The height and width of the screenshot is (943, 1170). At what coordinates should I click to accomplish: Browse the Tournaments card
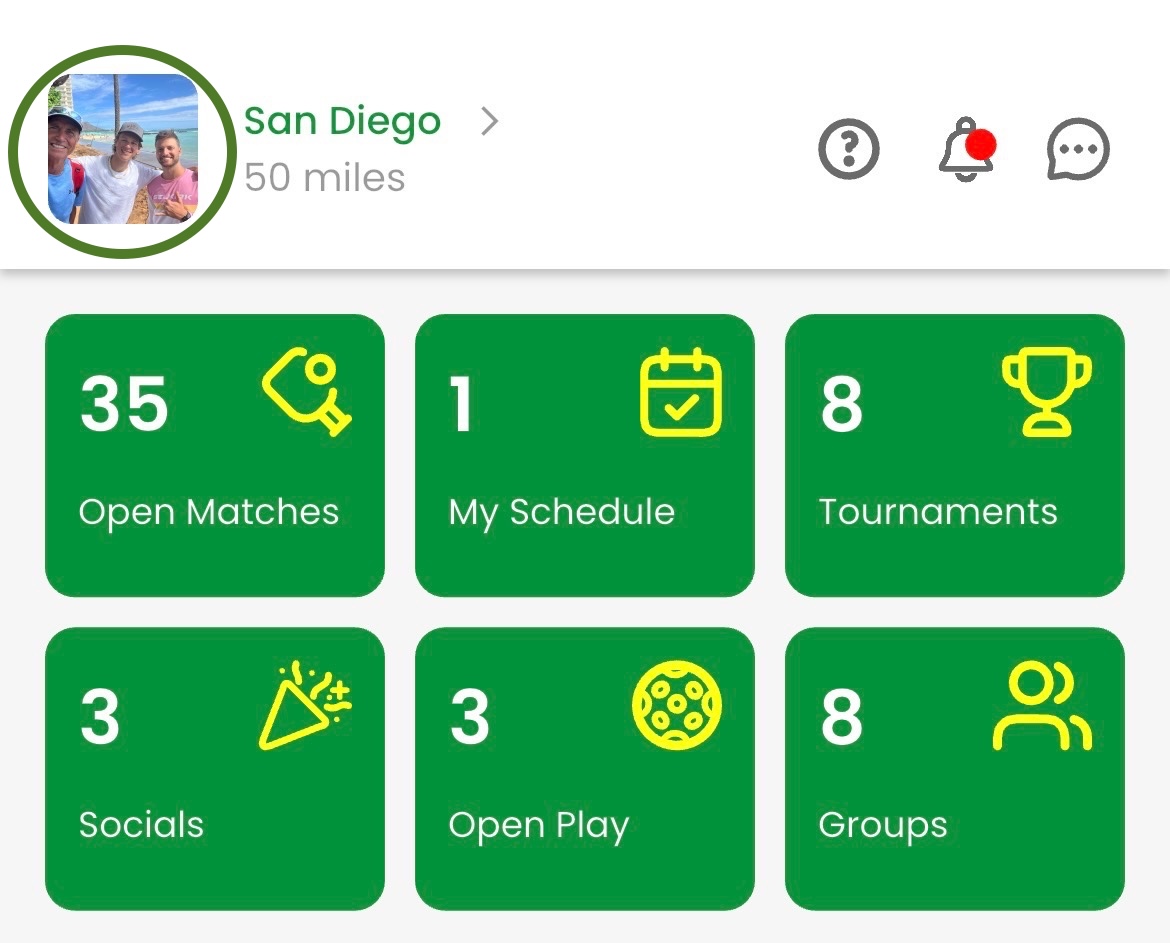point(955,455)
